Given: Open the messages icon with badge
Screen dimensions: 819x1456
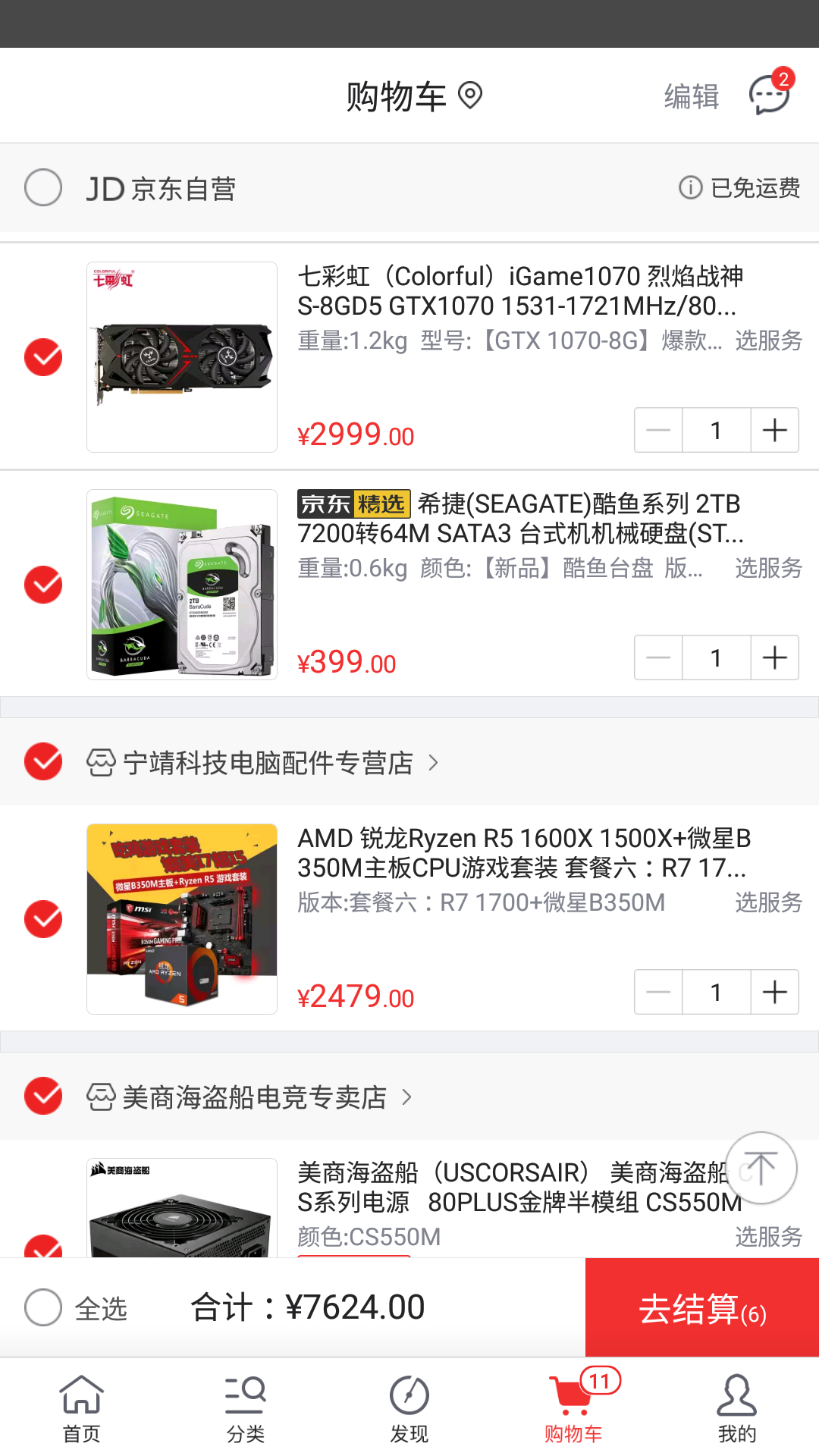Looking at the screenshot, I should [x=770, y=94].
